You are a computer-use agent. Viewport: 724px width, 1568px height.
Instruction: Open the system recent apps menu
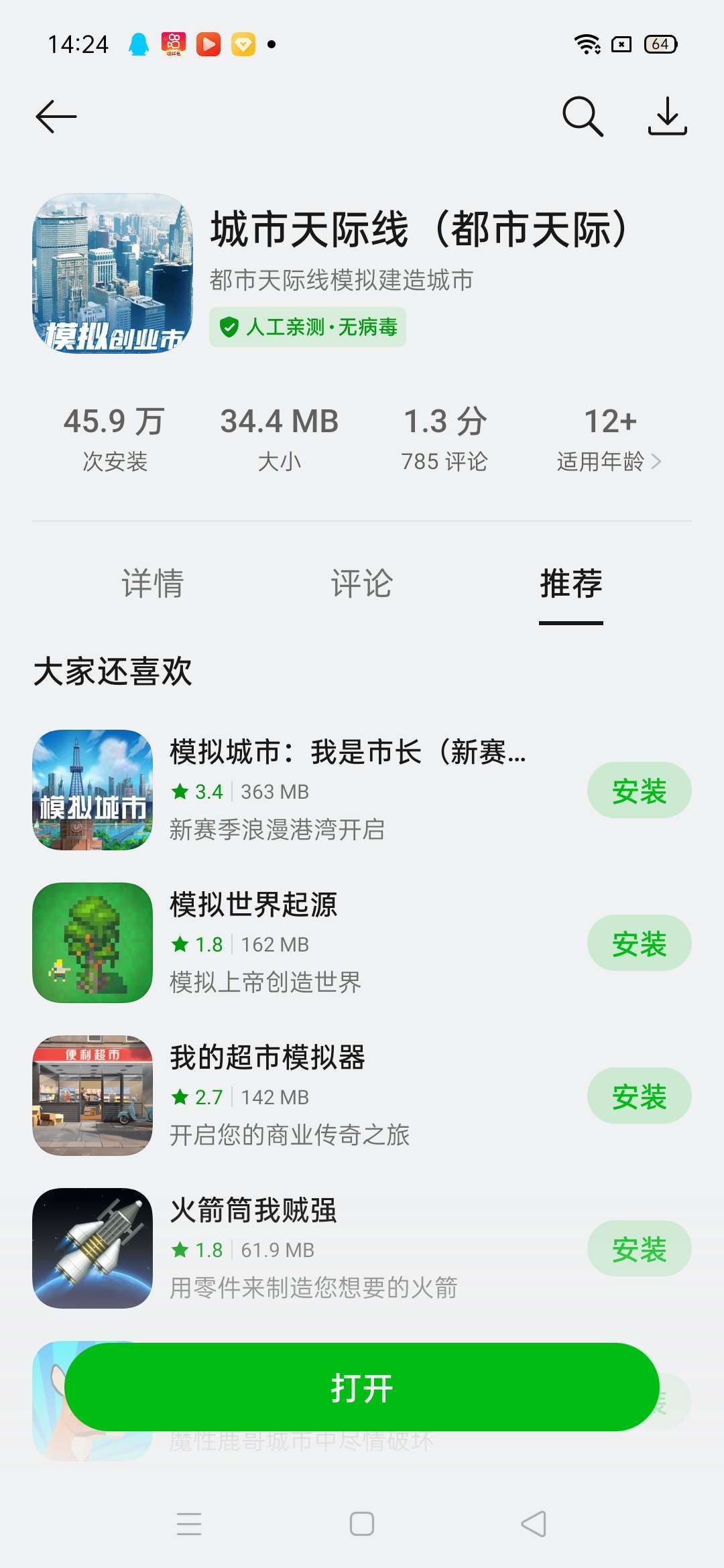pos(189,1524)
